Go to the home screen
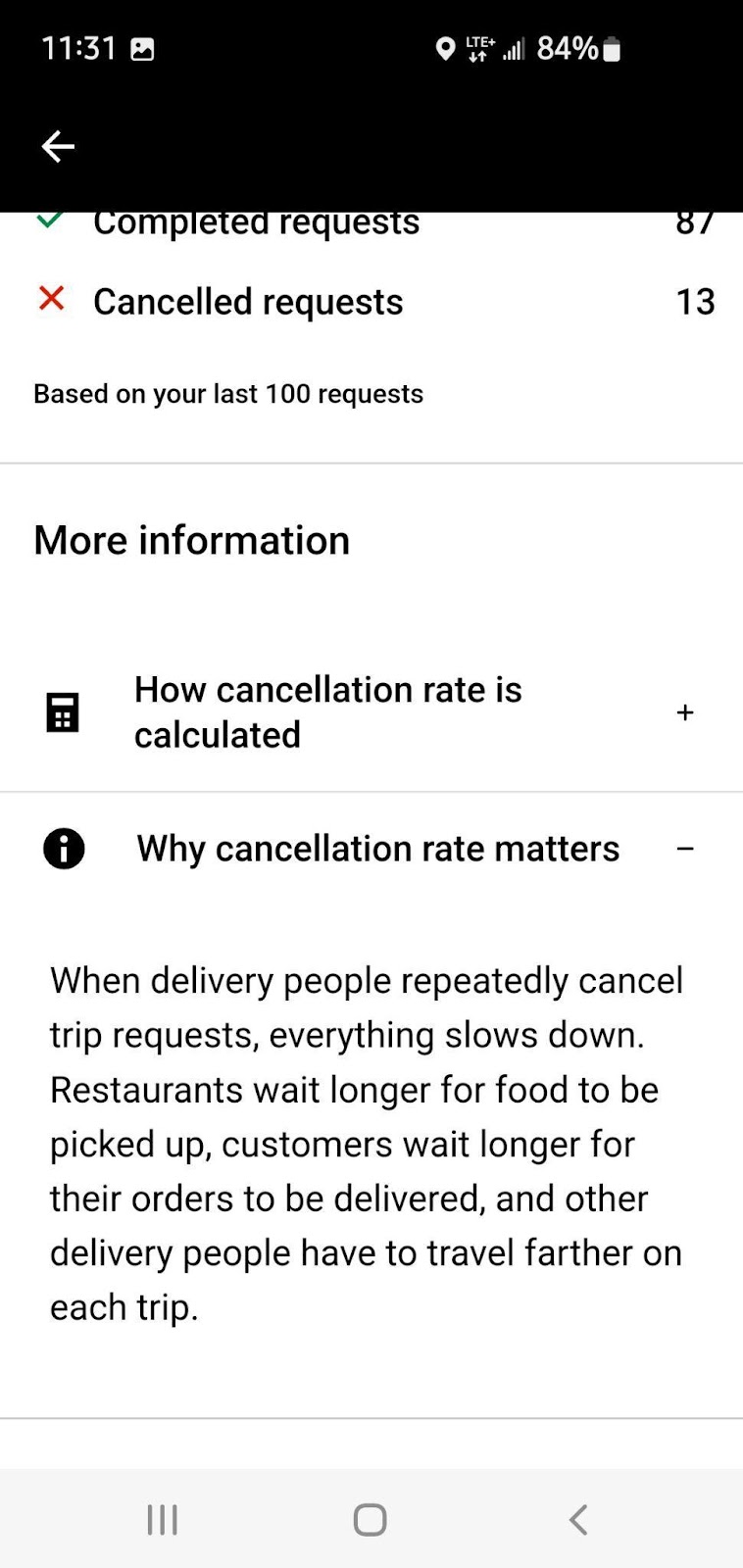This screenshot has width=743, height=1568. 371,1520
